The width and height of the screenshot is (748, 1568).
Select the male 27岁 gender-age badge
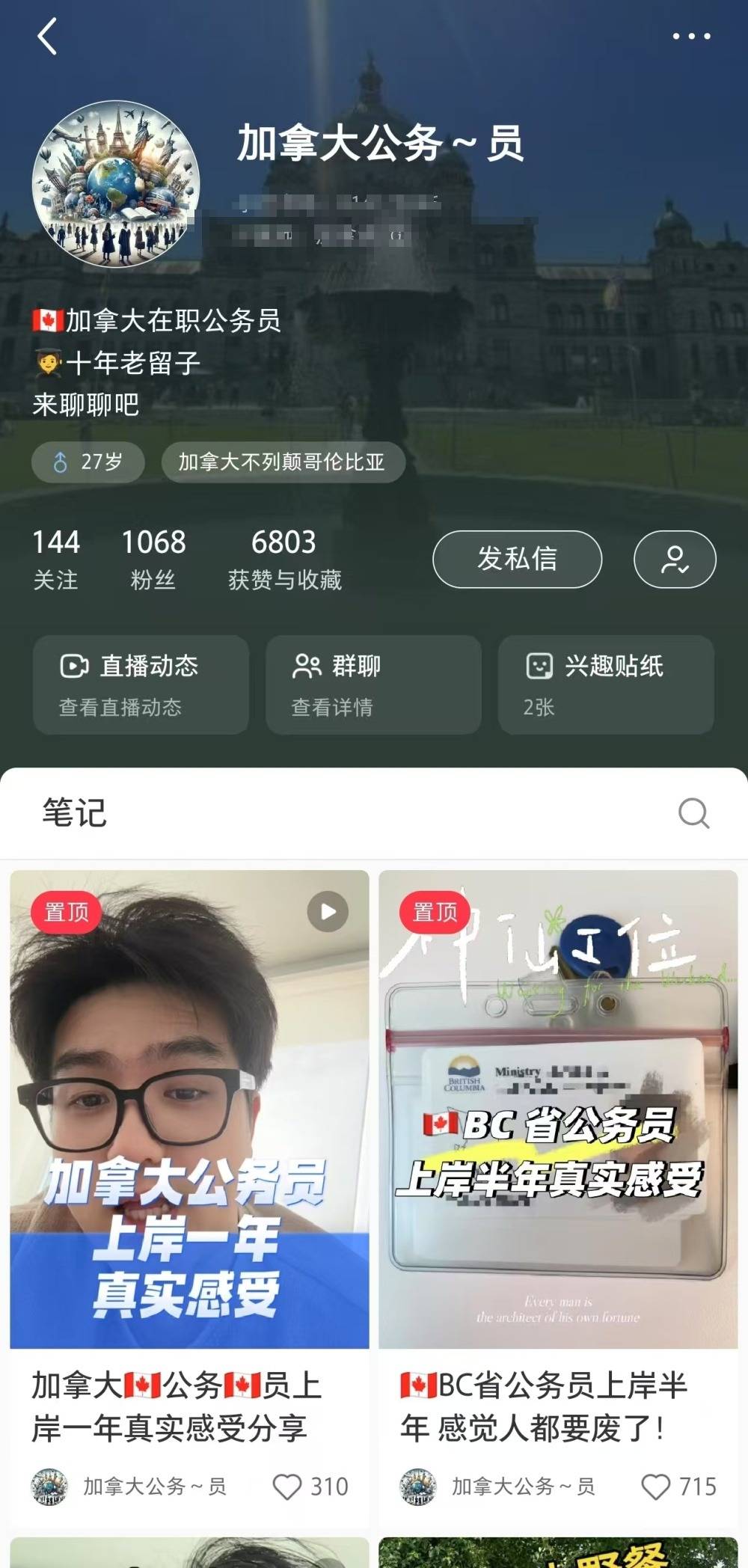coord(87,462)
